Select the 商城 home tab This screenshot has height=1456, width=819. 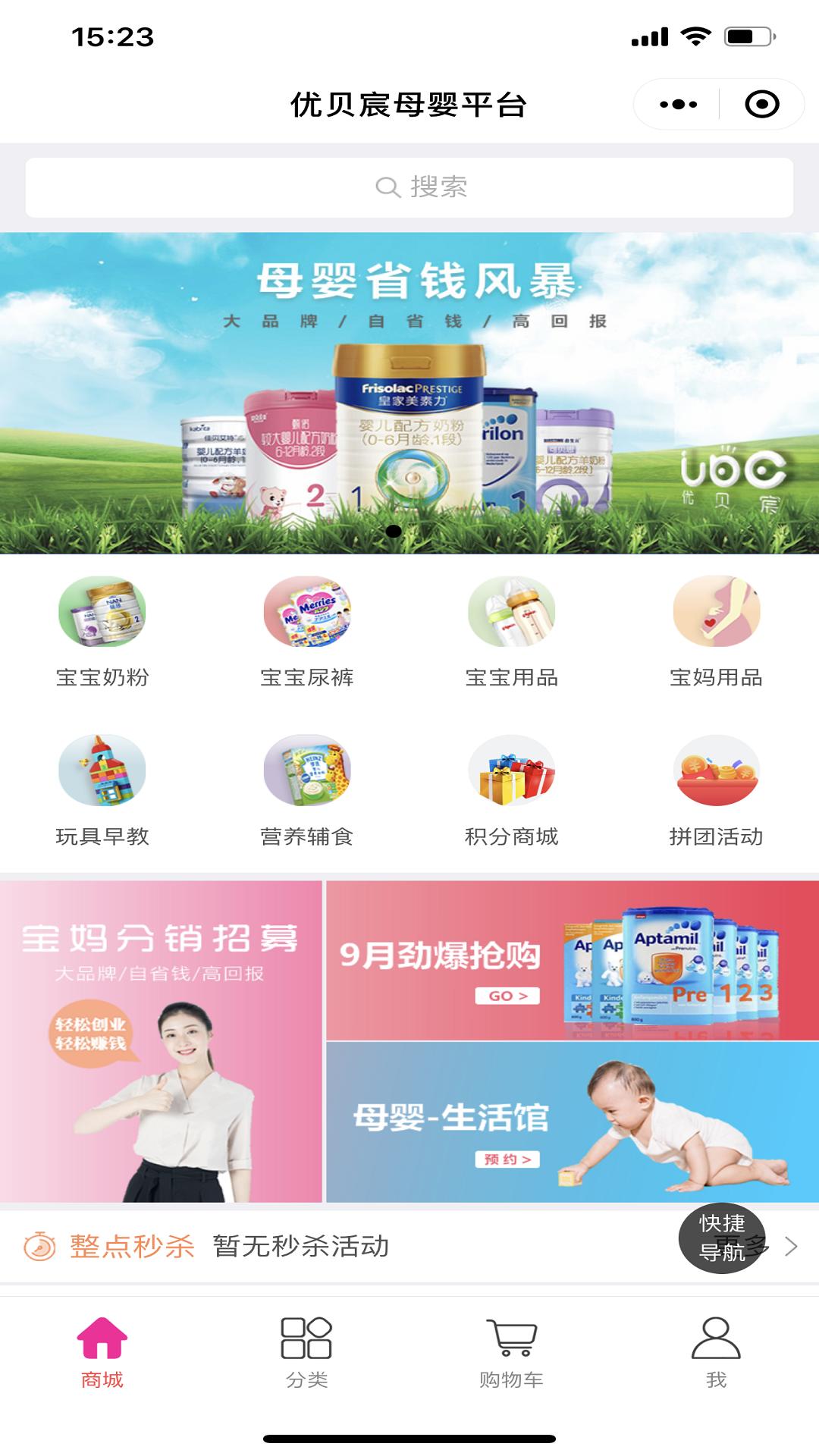[x=102, y=1352]
